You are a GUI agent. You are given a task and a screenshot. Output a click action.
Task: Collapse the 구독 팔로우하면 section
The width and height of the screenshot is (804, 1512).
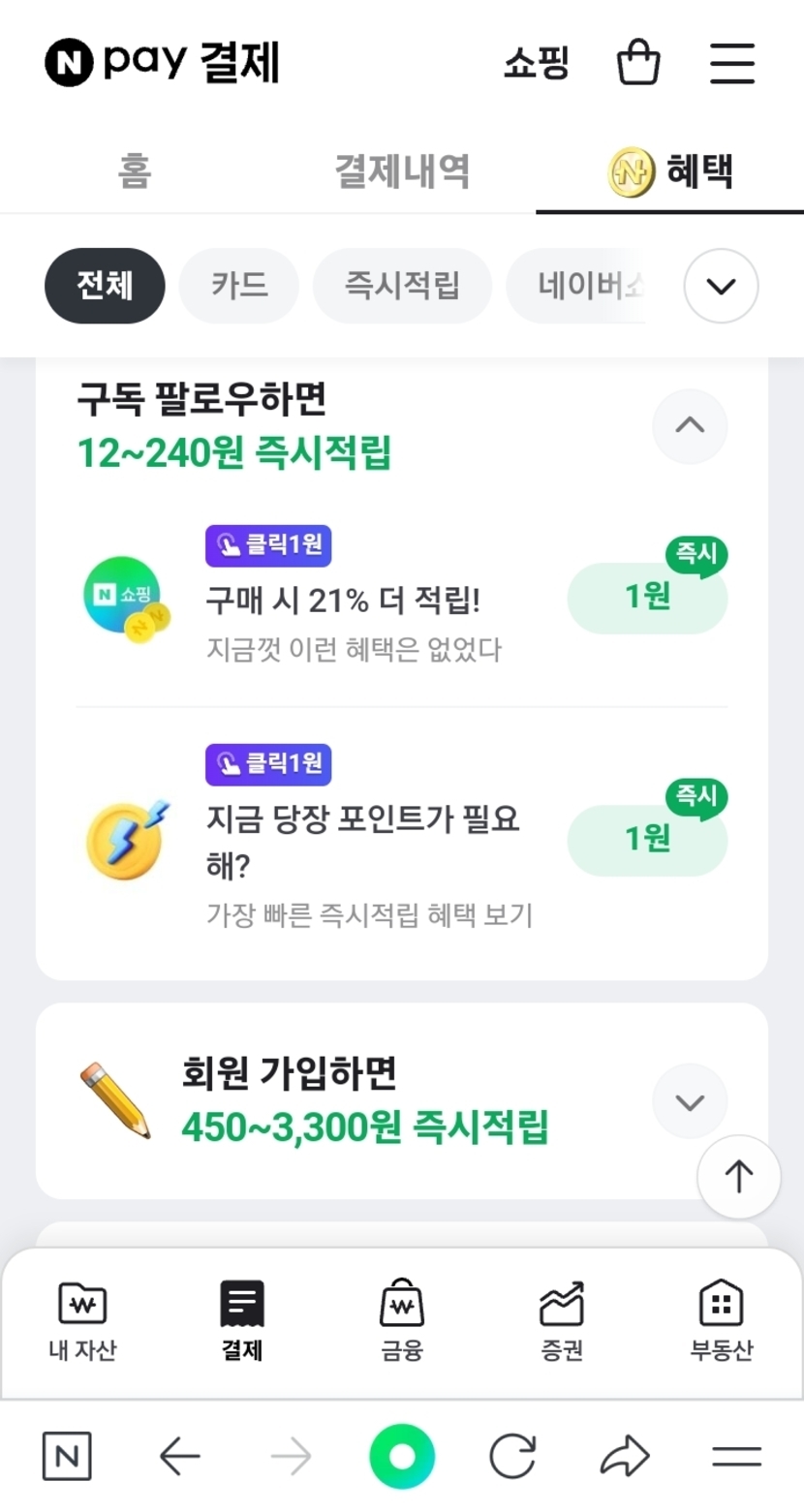(689, 425)
